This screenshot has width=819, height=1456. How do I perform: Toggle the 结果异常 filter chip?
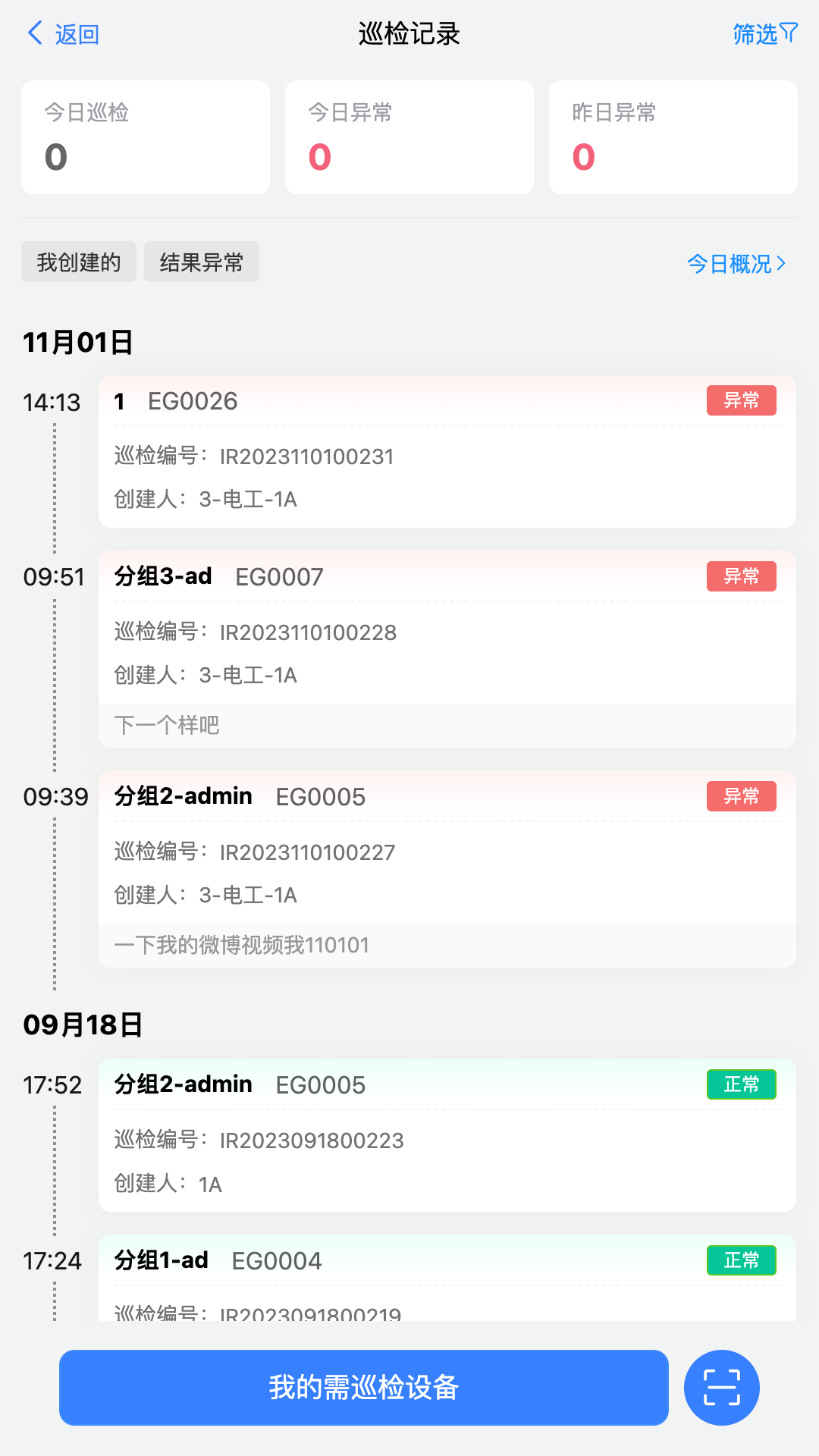point(201,261)
